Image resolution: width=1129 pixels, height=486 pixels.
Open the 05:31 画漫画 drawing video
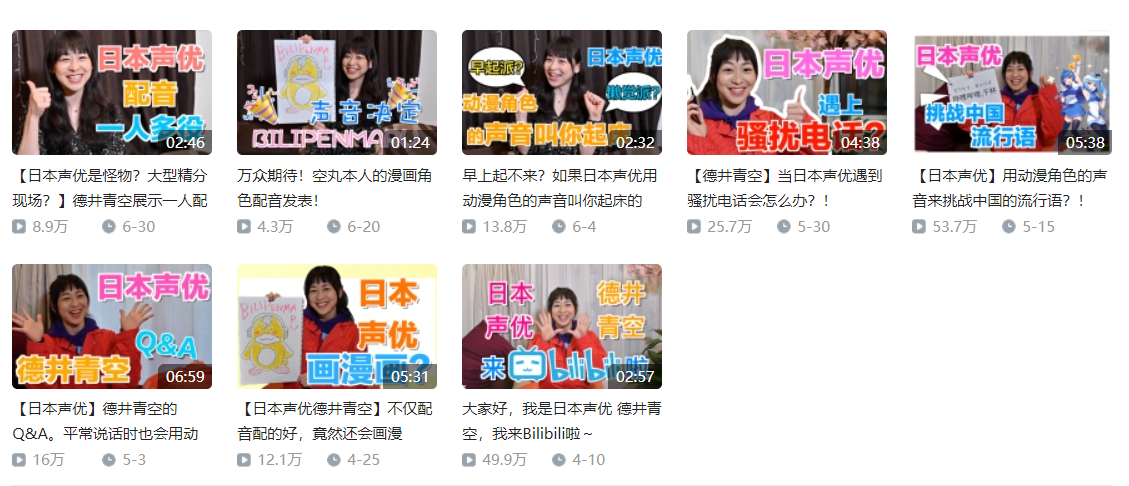[x=336, y=326]
